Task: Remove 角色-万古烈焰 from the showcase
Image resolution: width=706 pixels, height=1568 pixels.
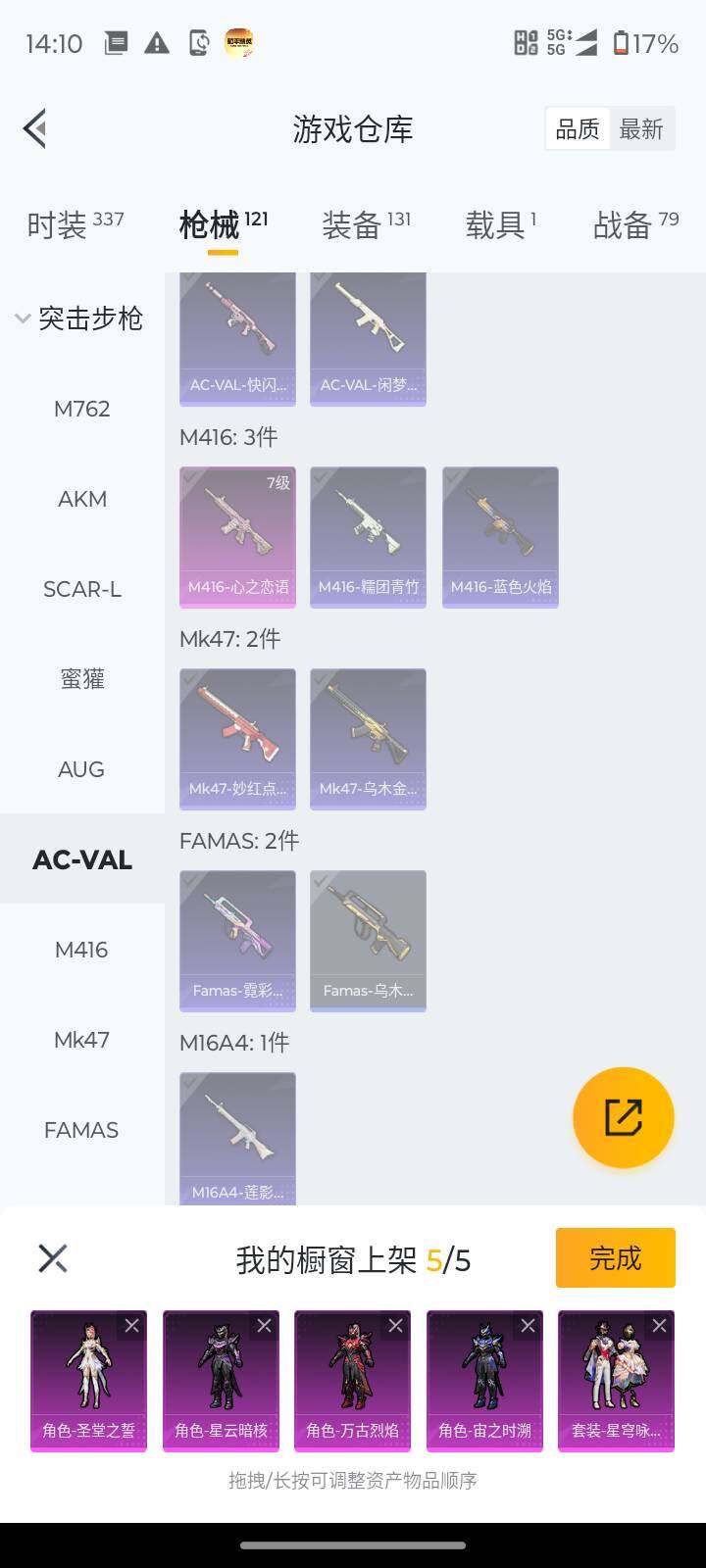Action: (395, 1326)
